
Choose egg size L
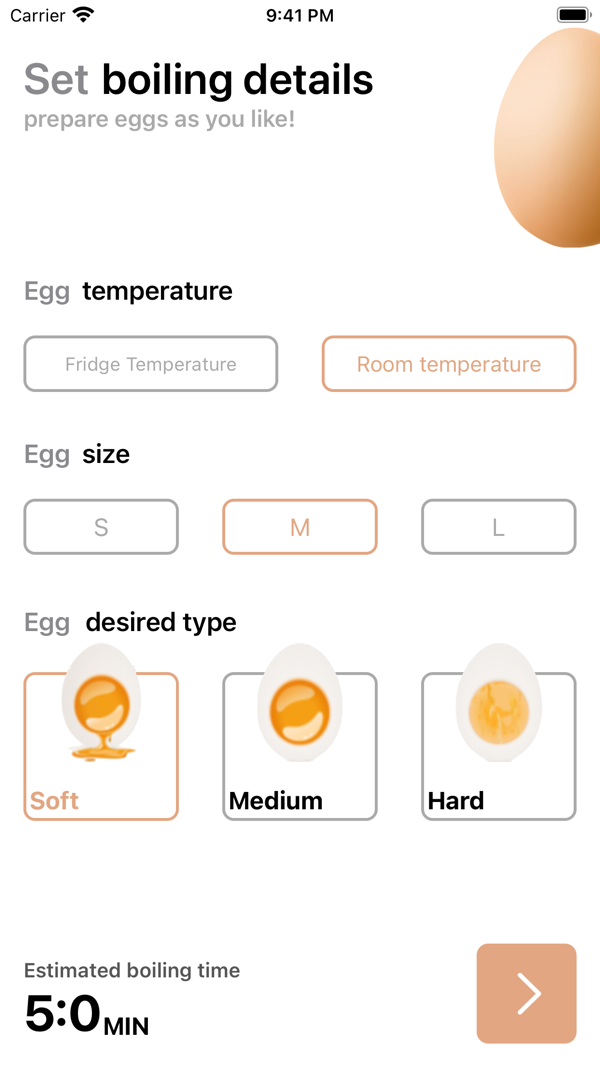point(498,527)
